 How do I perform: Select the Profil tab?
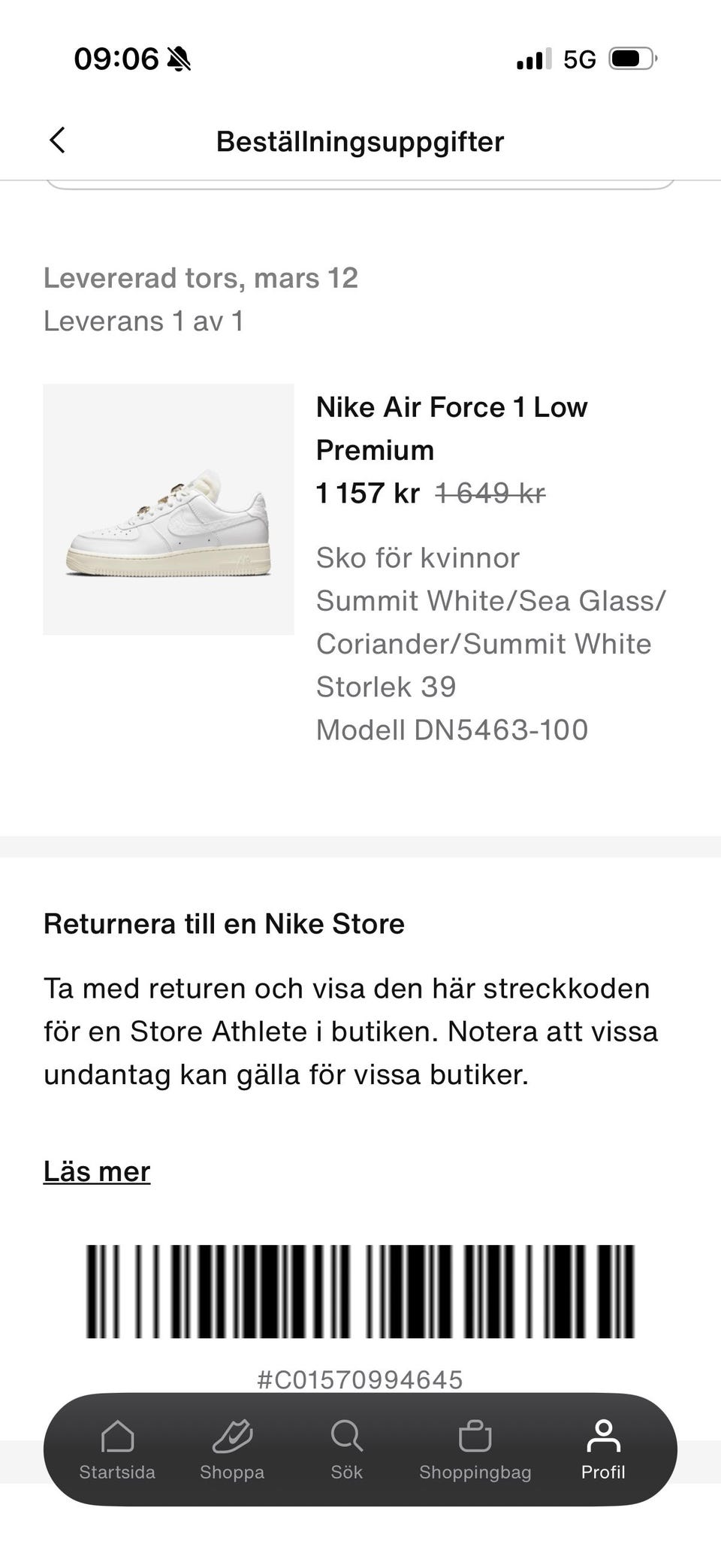603,1449
